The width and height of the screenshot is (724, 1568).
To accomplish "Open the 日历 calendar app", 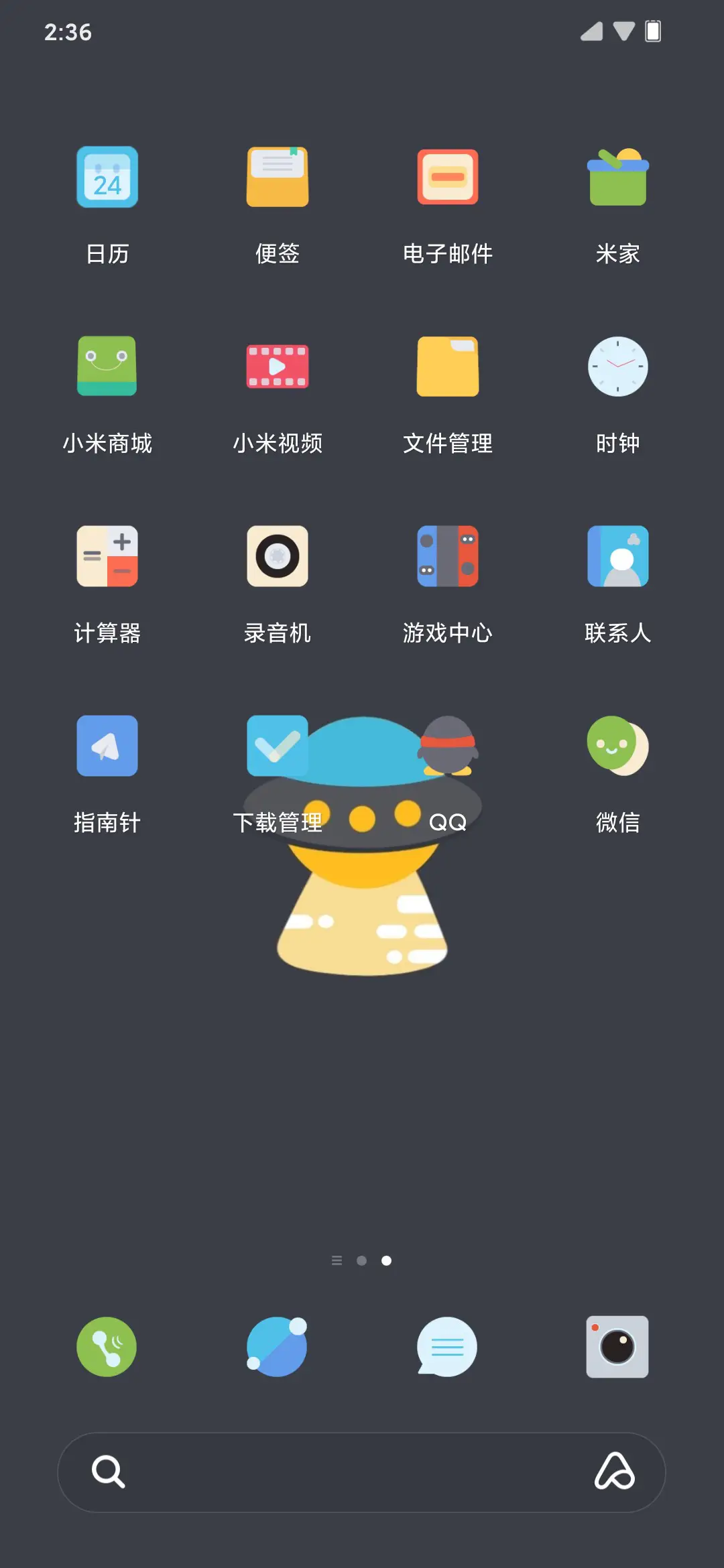I will 107,176.
